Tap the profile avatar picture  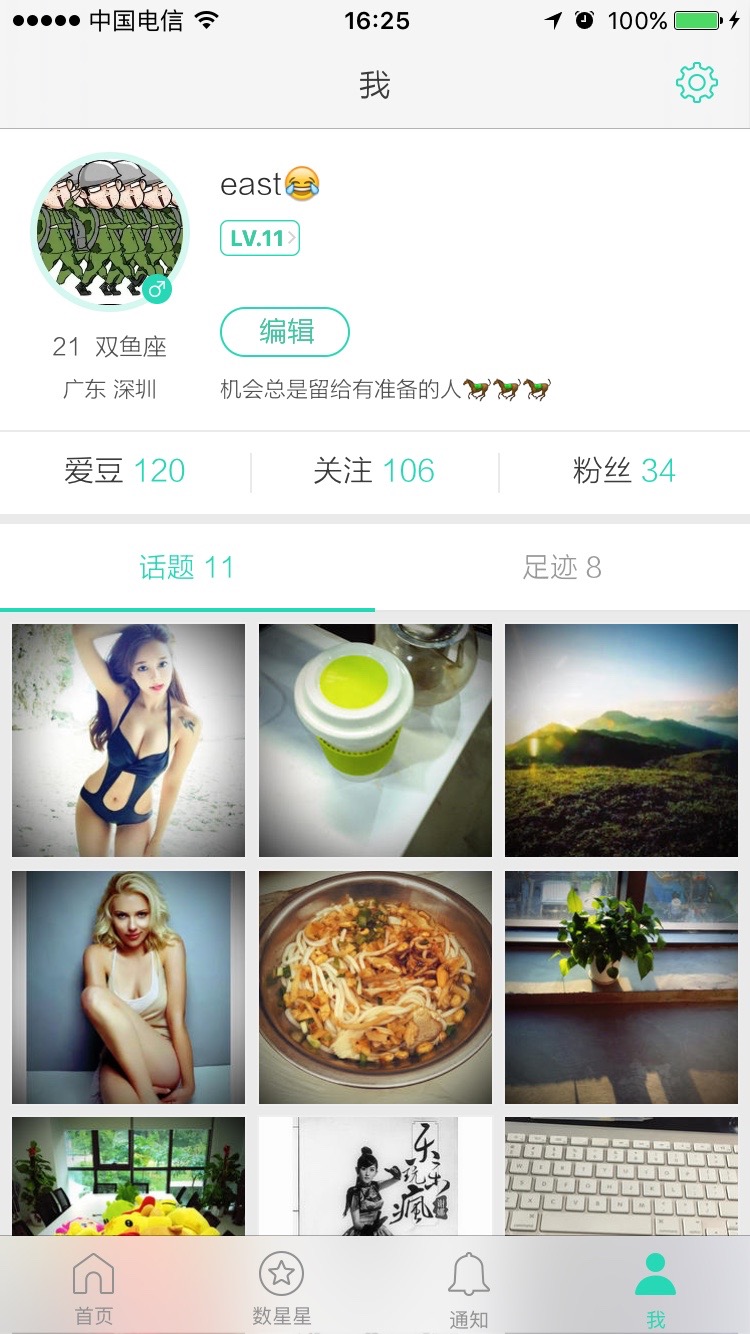pos(110,231)
